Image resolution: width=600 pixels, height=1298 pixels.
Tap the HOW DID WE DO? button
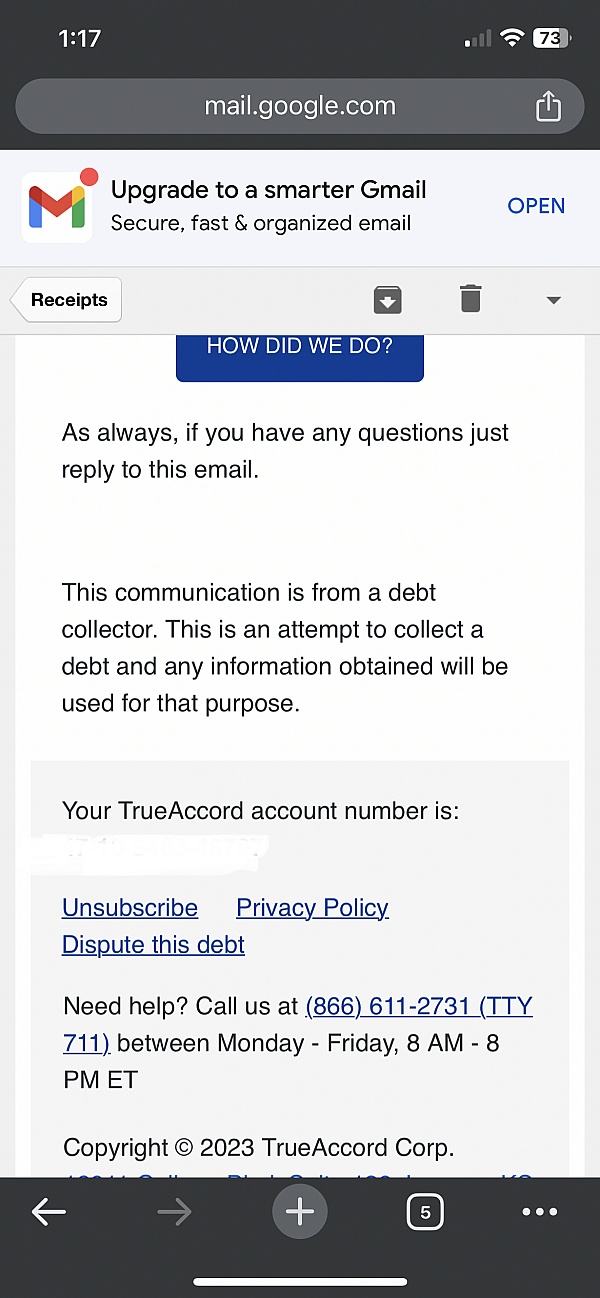point(300,352)
